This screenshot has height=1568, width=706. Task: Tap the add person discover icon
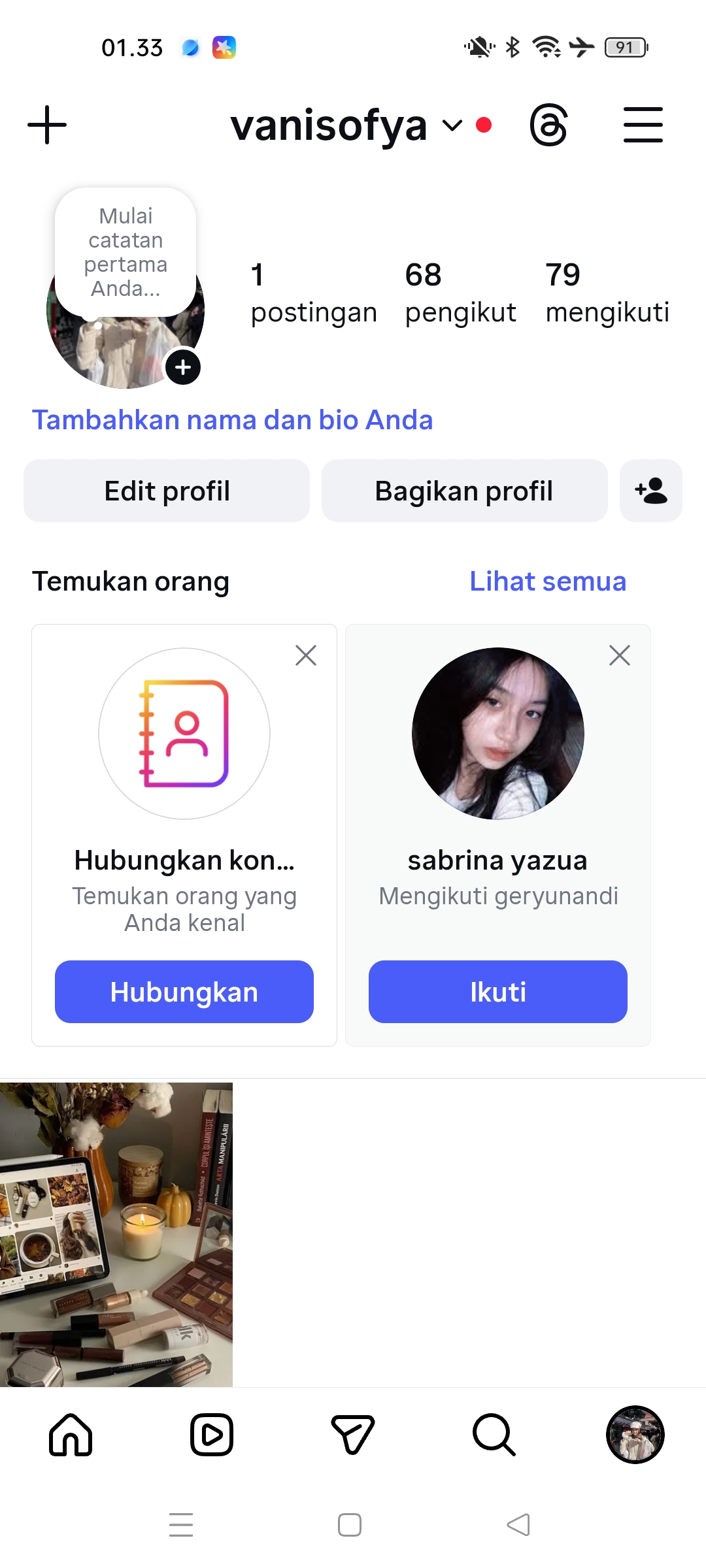(x=651, y=491)
